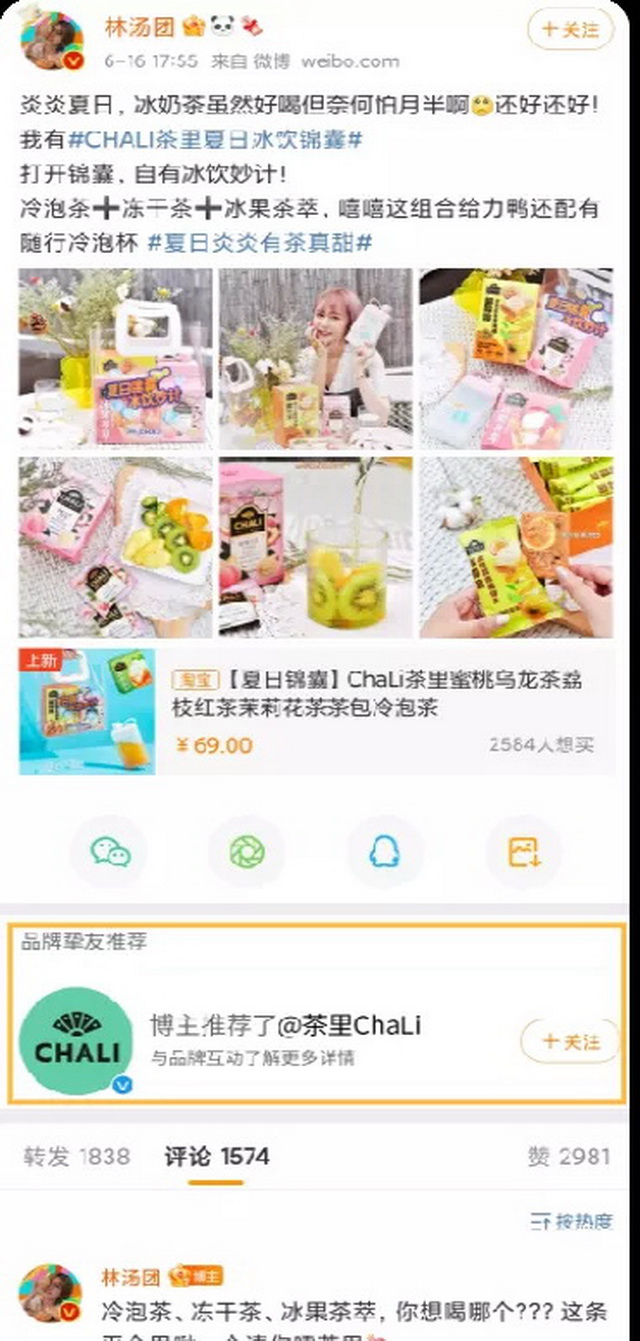The image size is (640, 1341).
Task: Open hashtag #夏日炎炎有茶真甜#
Action: pyautogui.click(x=260, y=241)
